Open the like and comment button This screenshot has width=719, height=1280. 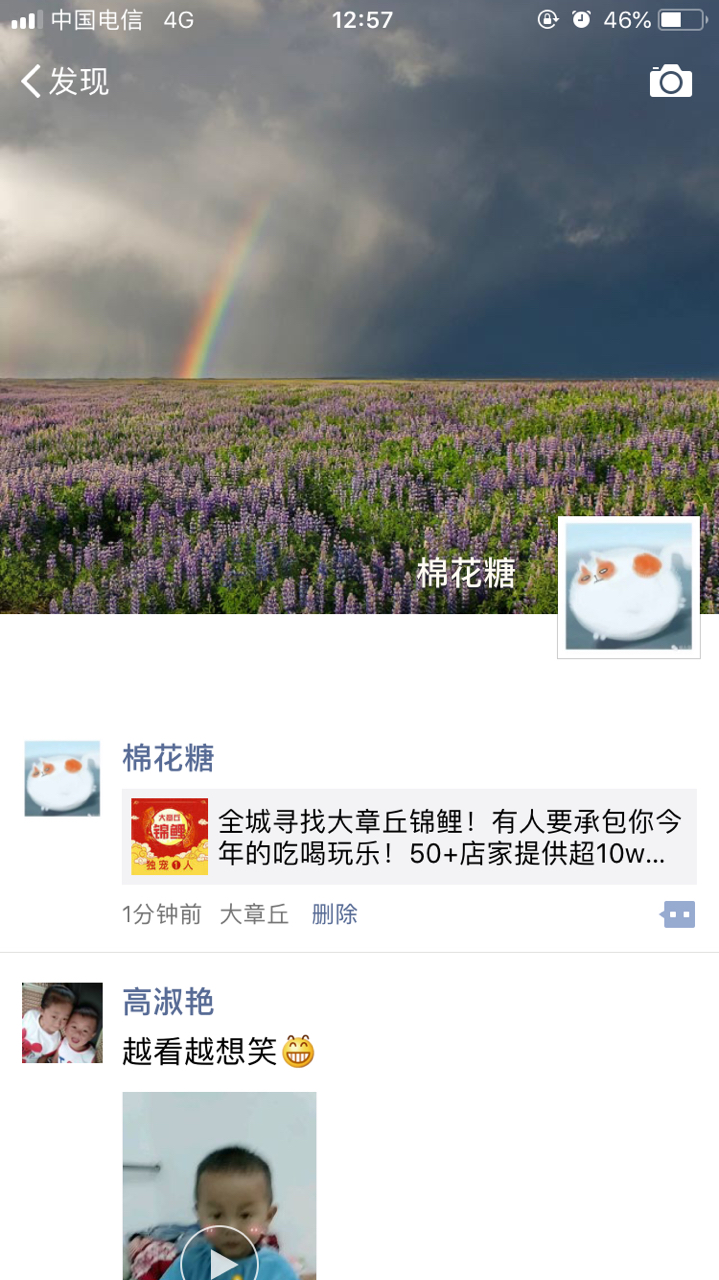point(678,914)
